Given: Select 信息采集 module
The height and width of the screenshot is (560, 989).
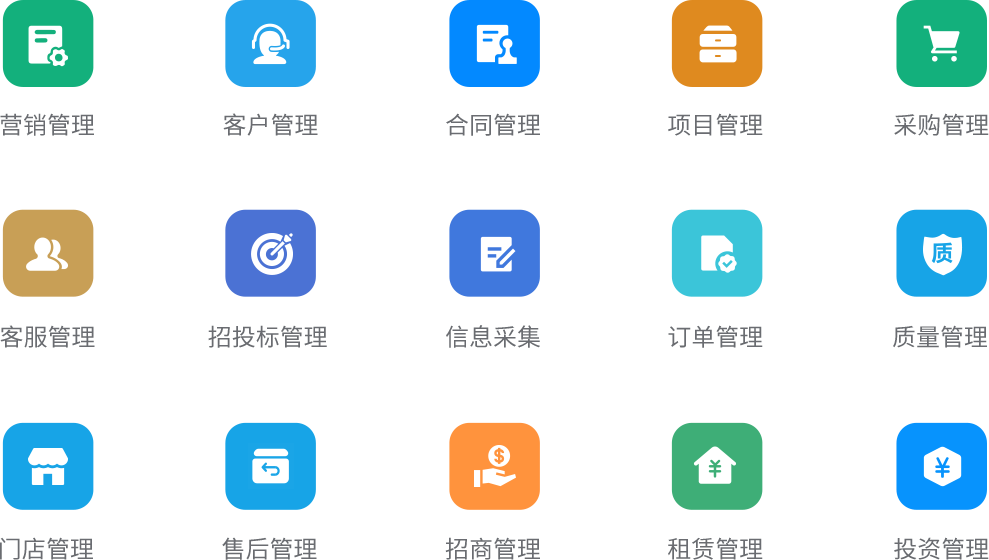Looking at the screenshot, I should (494, 253).
